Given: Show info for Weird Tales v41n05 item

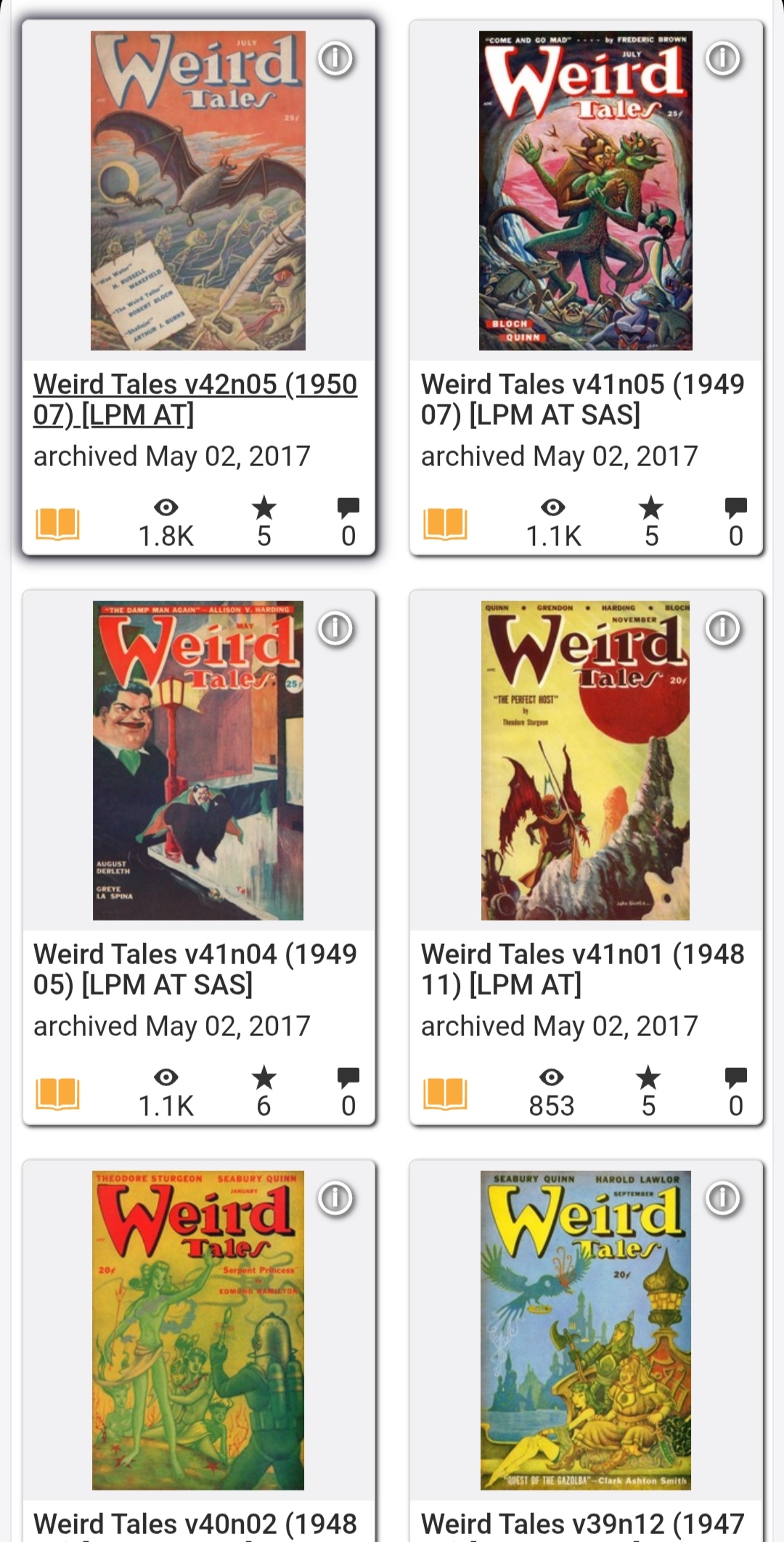Looking at the screenshot, I should [x=723, y=58].
